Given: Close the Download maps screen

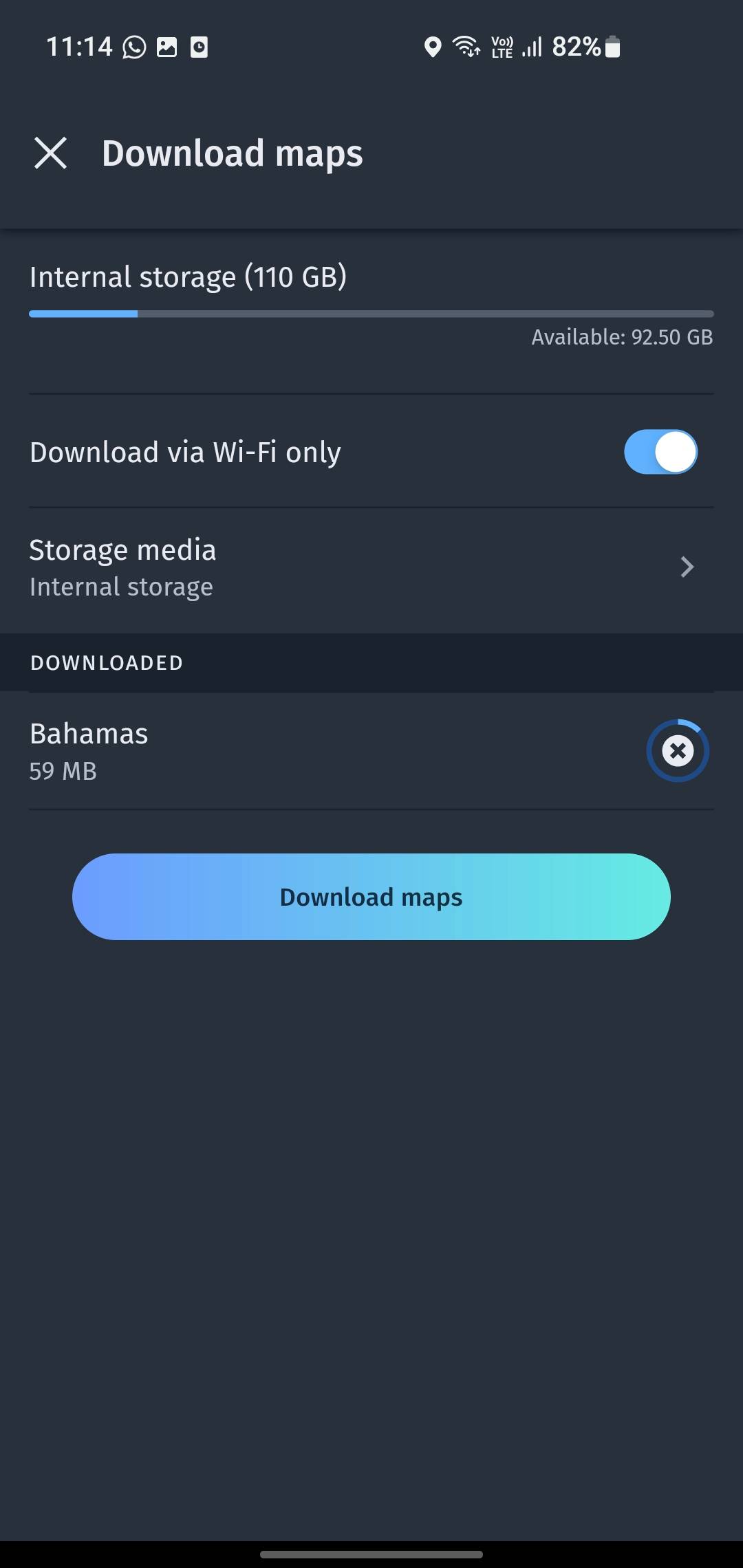Looking at the screenshot, I should pyautogui.click(x=50, y=153).
